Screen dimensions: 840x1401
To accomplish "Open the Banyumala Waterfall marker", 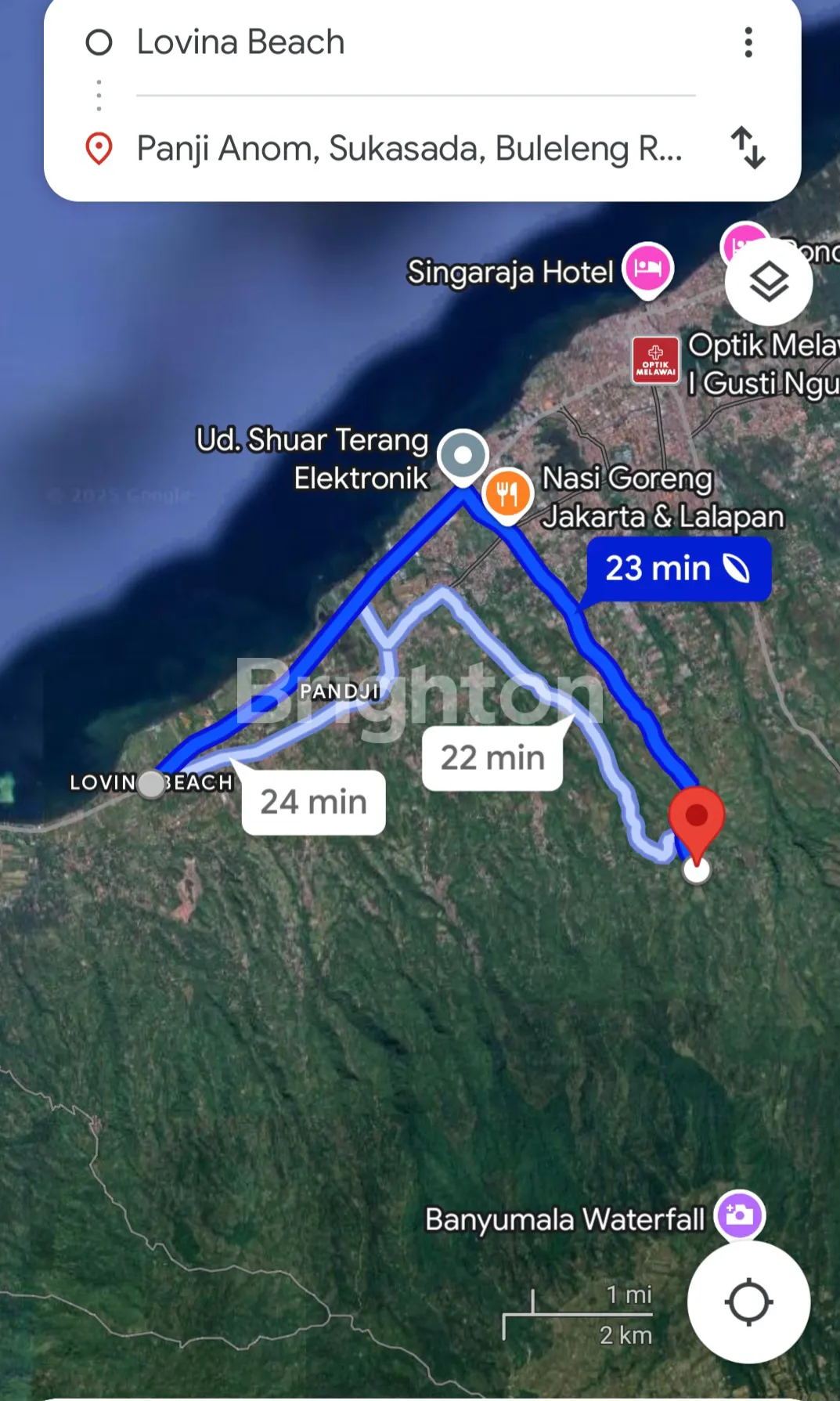I will point(740,1216).
